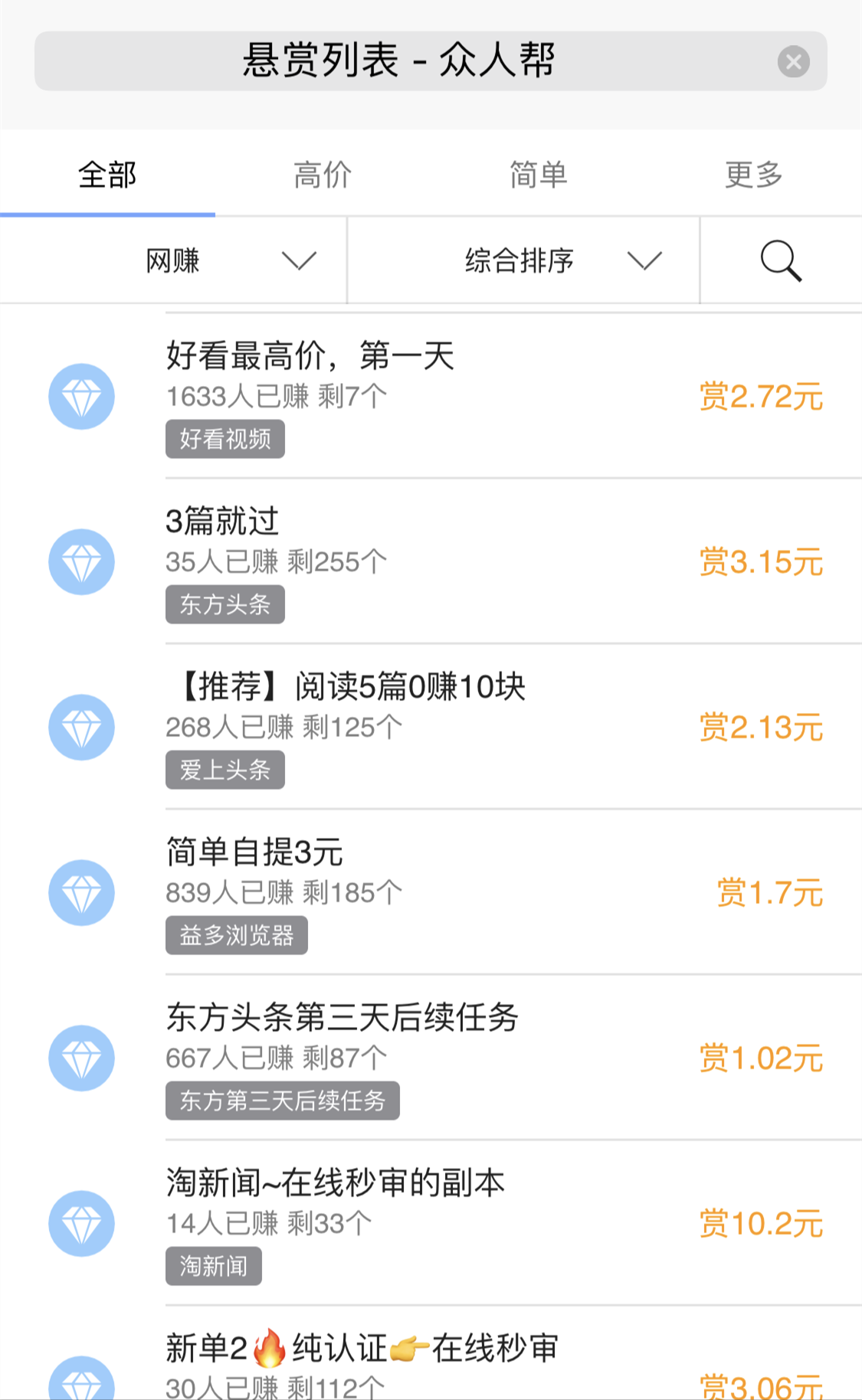The image size is (862, 1400).
Task: Tap the diamond icon beside 淘新闻~在线秒审的副本
Action: 81,1224
